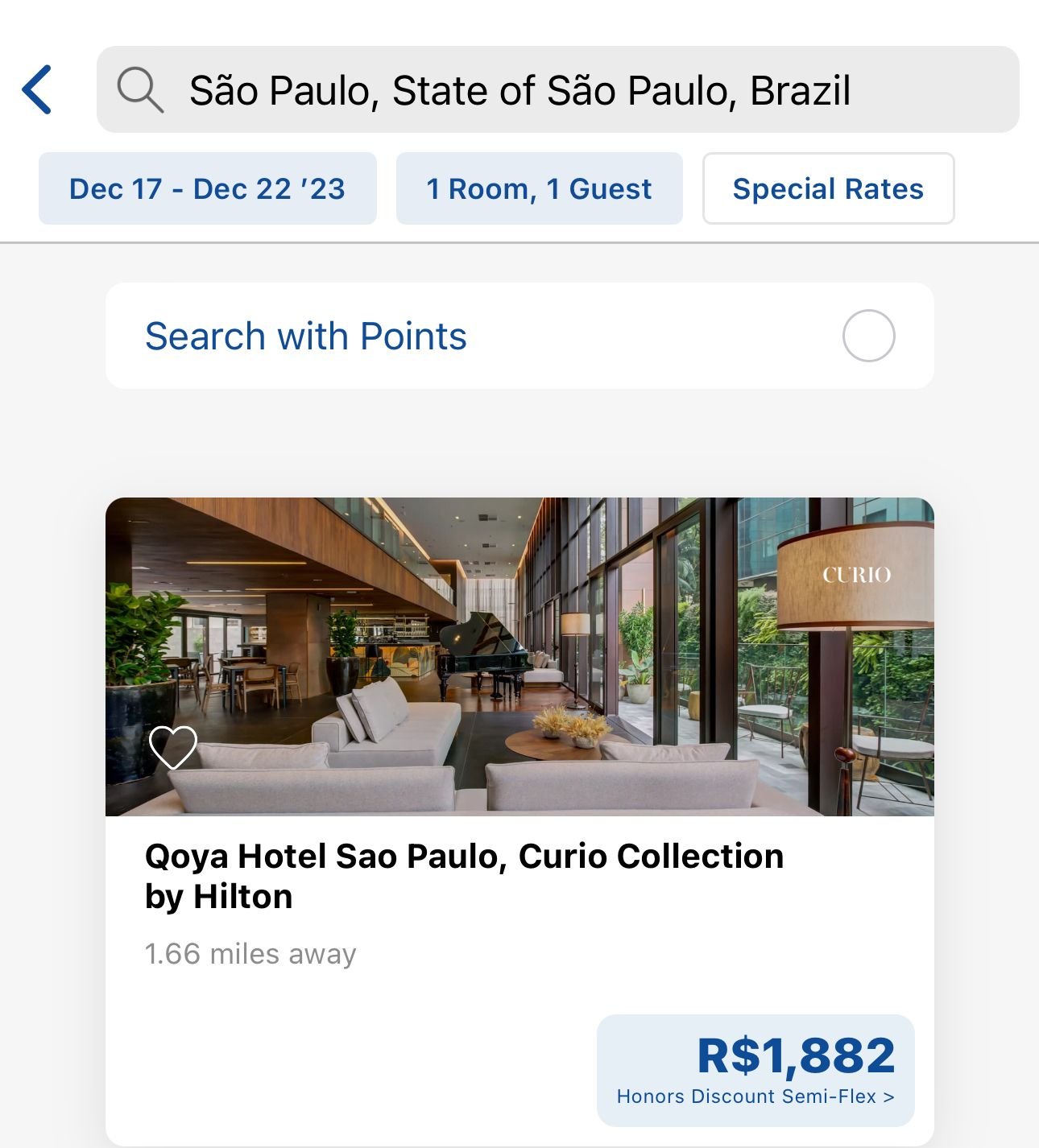Tap the Curio logo on hotel photo

pos(856,573)
